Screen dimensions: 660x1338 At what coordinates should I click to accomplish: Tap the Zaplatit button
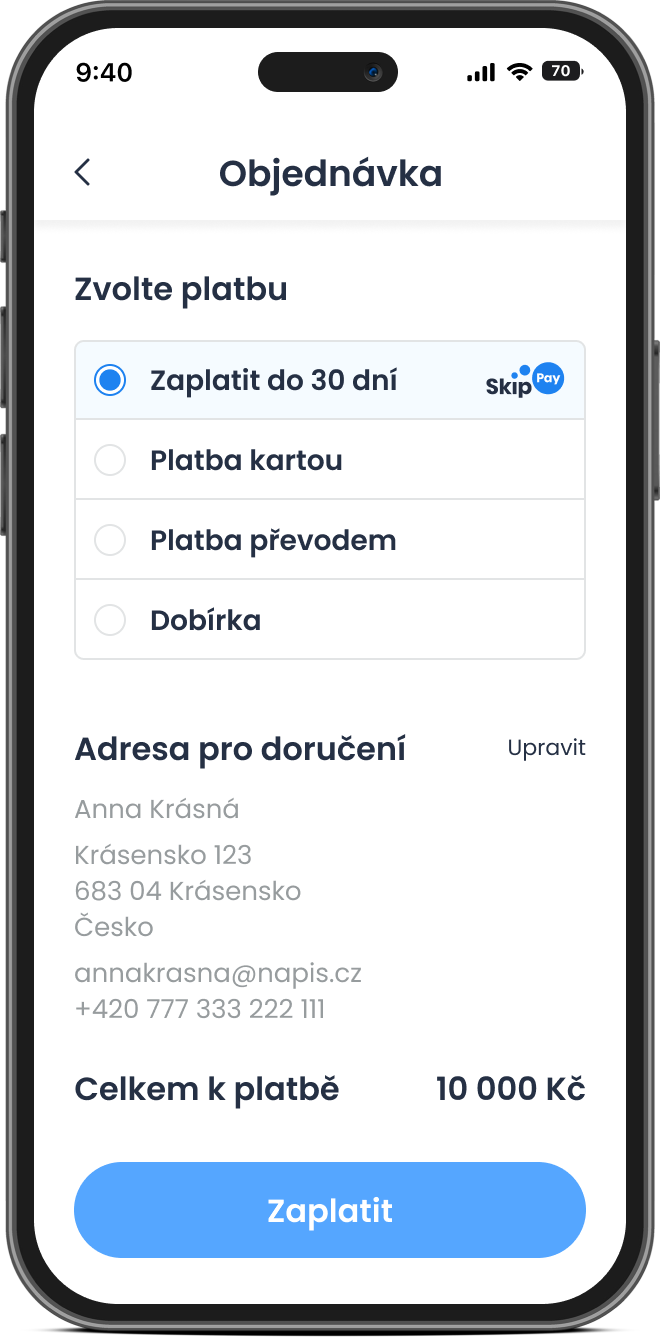tap(330, 1210)
